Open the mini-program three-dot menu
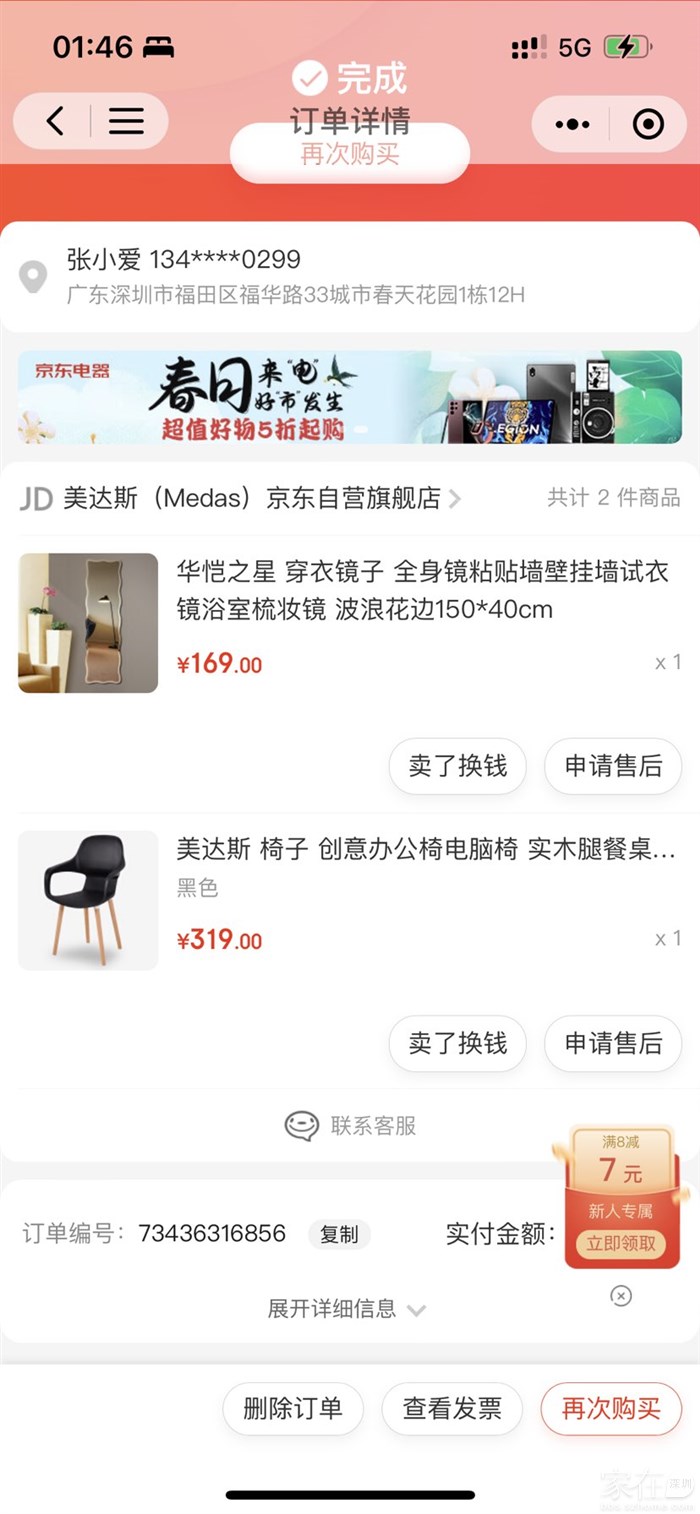This screenshot has width=700, height=1514. pos(572,124)
